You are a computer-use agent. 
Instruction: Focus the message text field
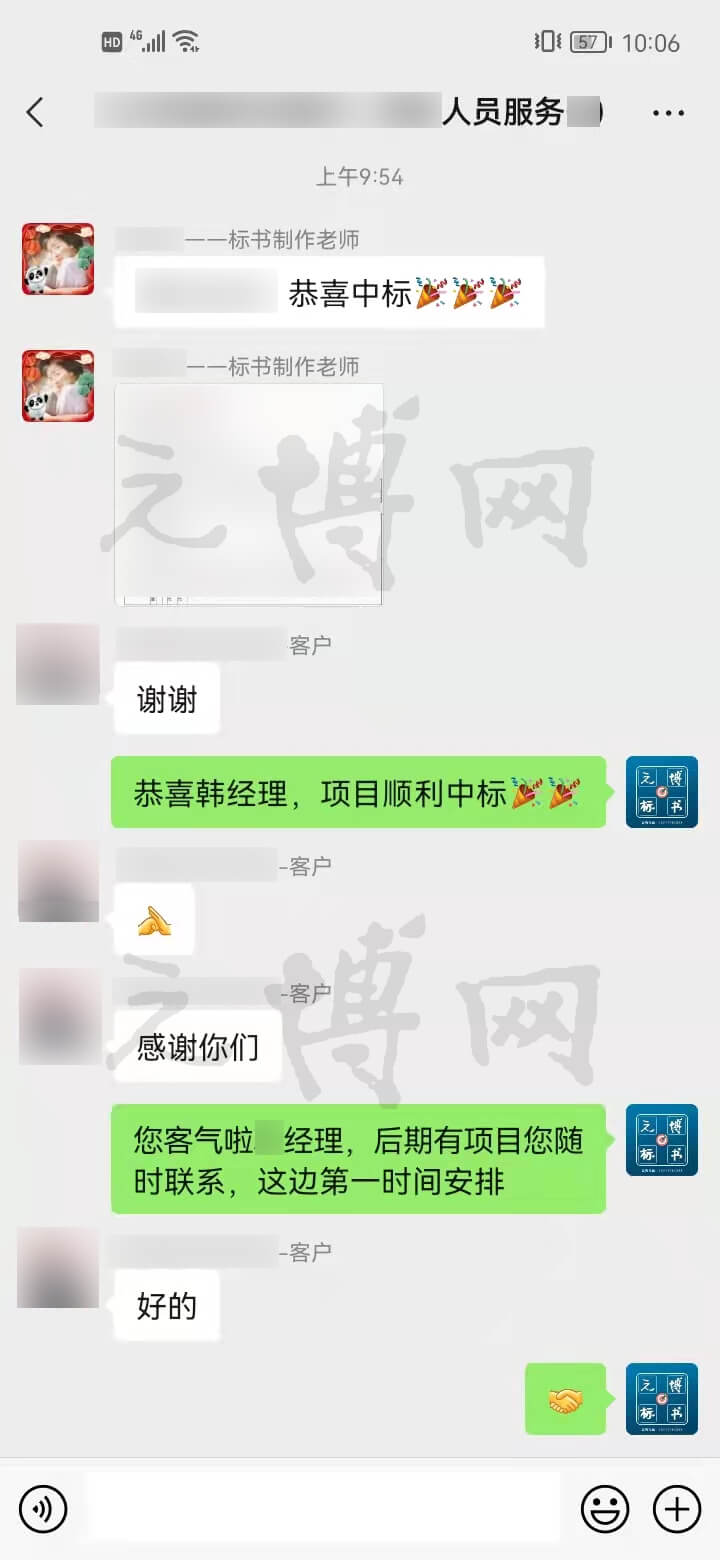coord(325,1507)
